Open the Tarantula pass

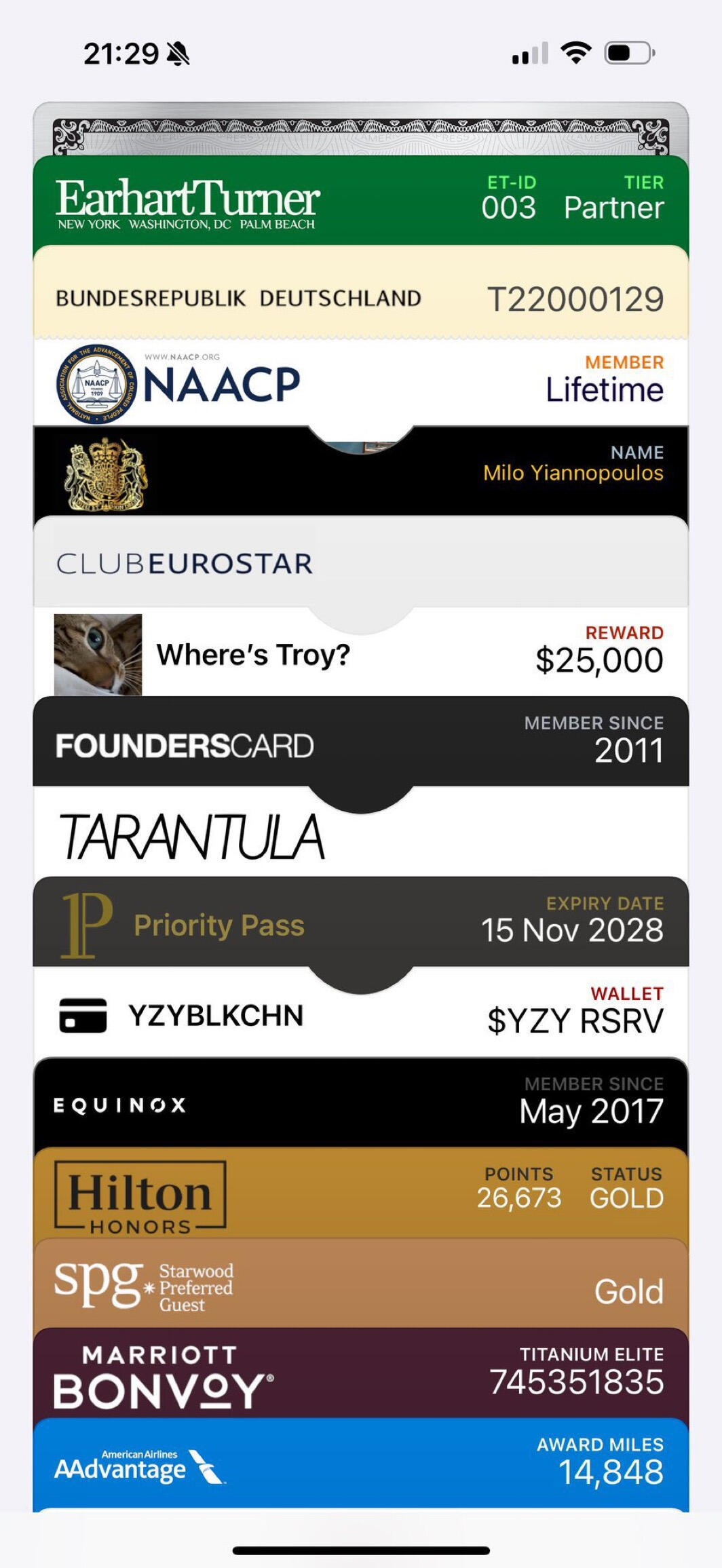[x=360, y=838]
